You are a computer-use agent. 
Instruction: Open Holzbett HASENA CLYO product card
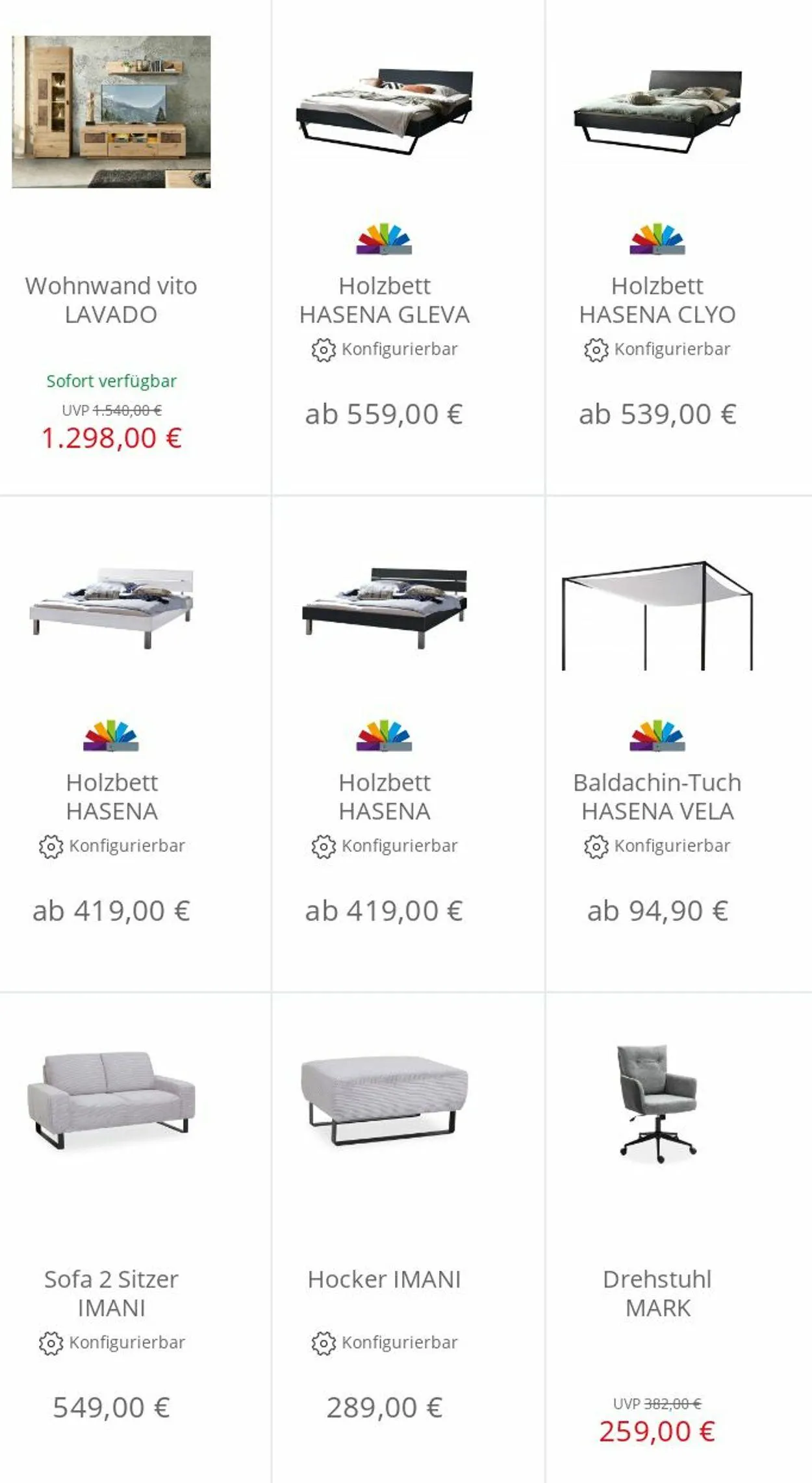click(x=657, y=300)
